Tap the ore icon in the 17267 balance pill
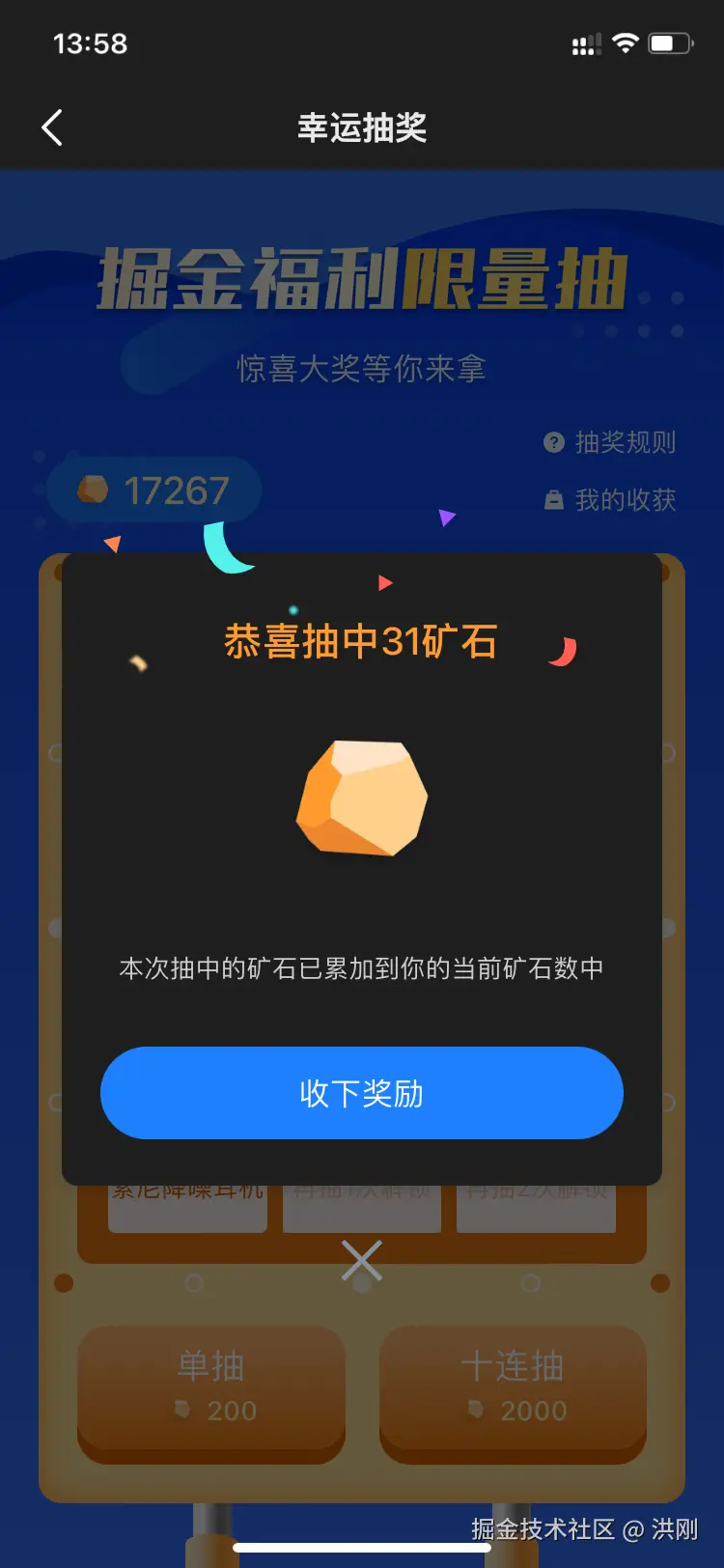Image resolution: width=724 pixels, height=1568 pixels. point(94,490)
